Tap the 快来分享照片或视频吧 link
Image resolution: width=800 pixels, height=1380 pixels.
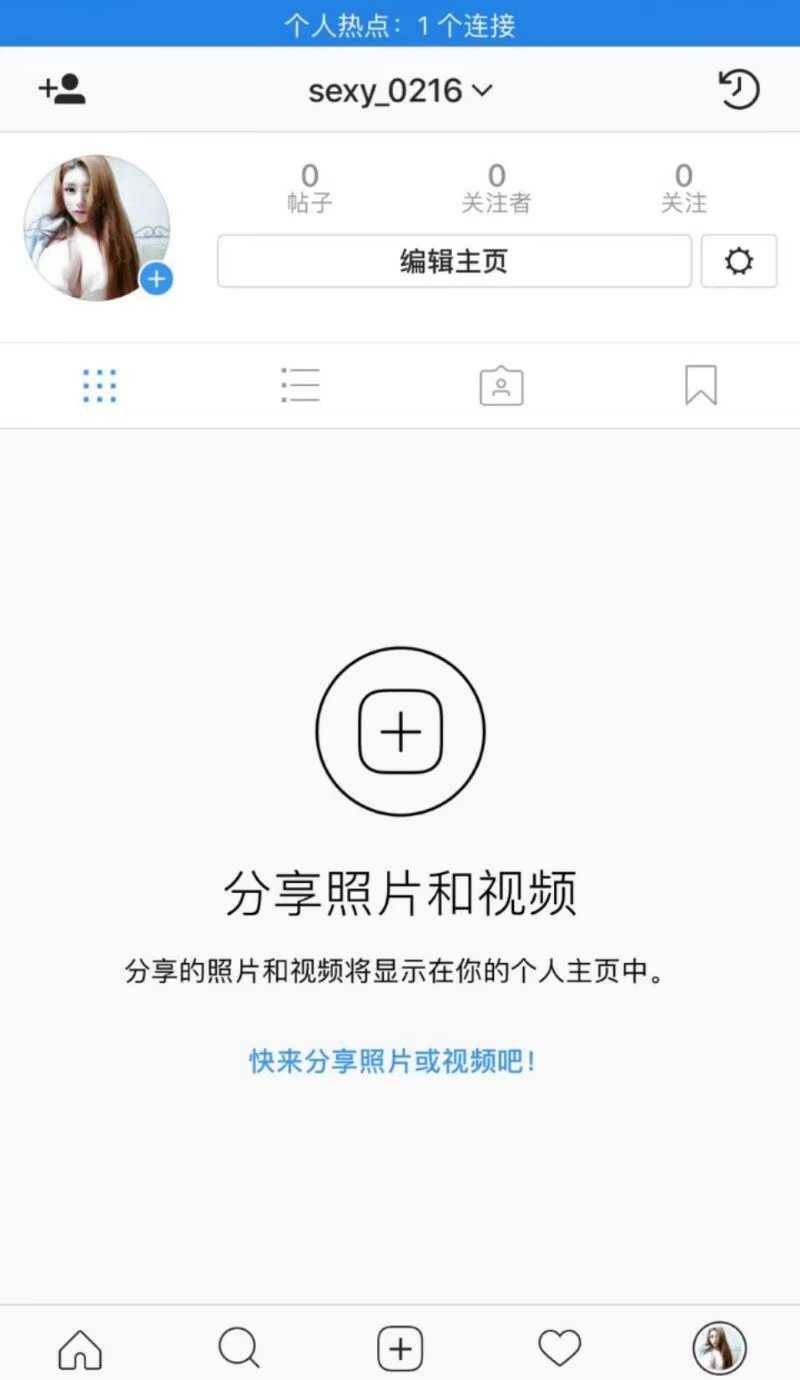[x=392, y=1061]
